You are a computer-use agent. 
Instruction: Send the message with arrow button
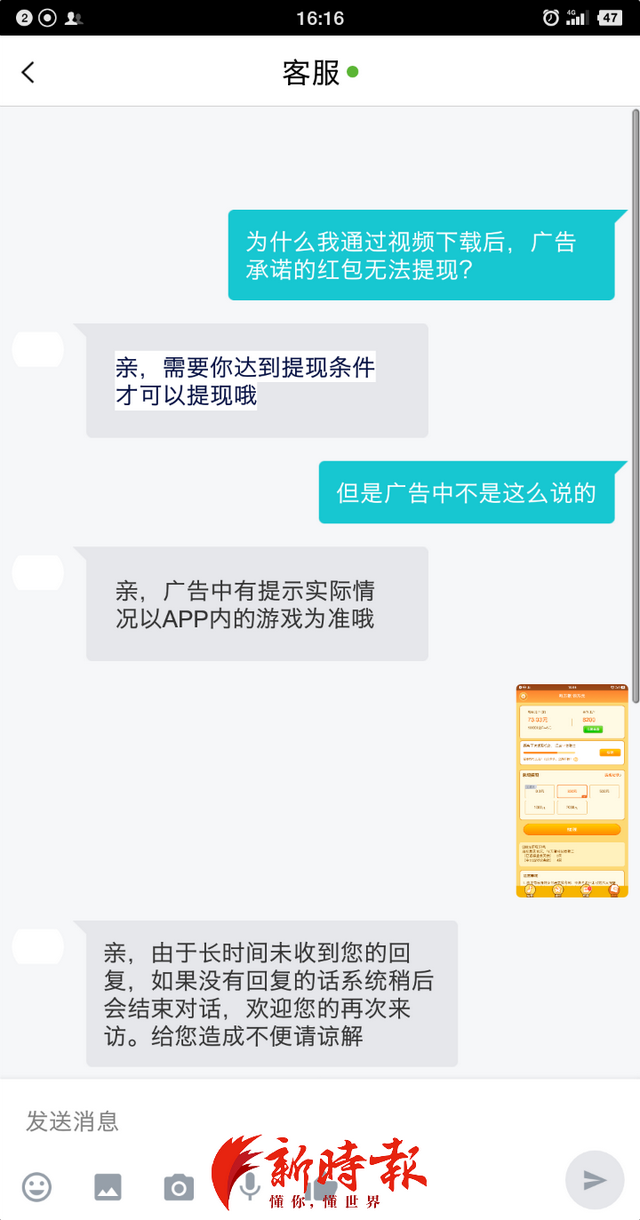coord(595,1181)
